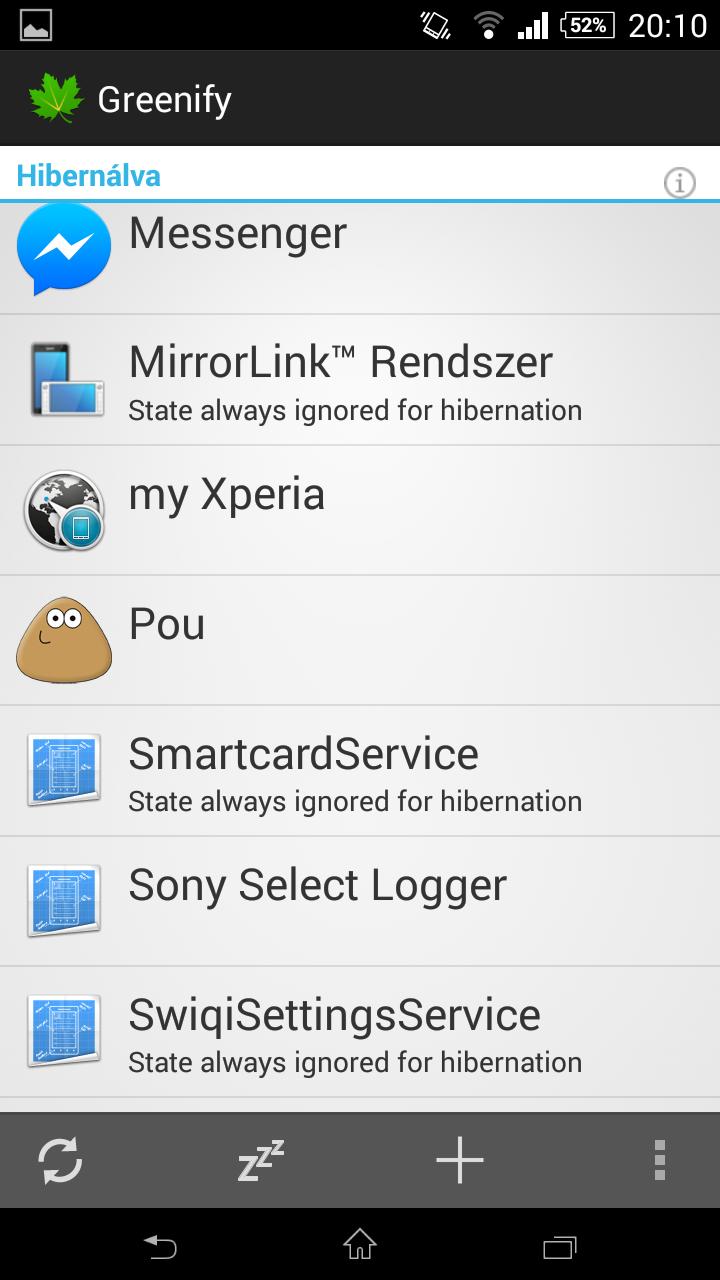Refresh the app list

click(x=60, y=1161)
